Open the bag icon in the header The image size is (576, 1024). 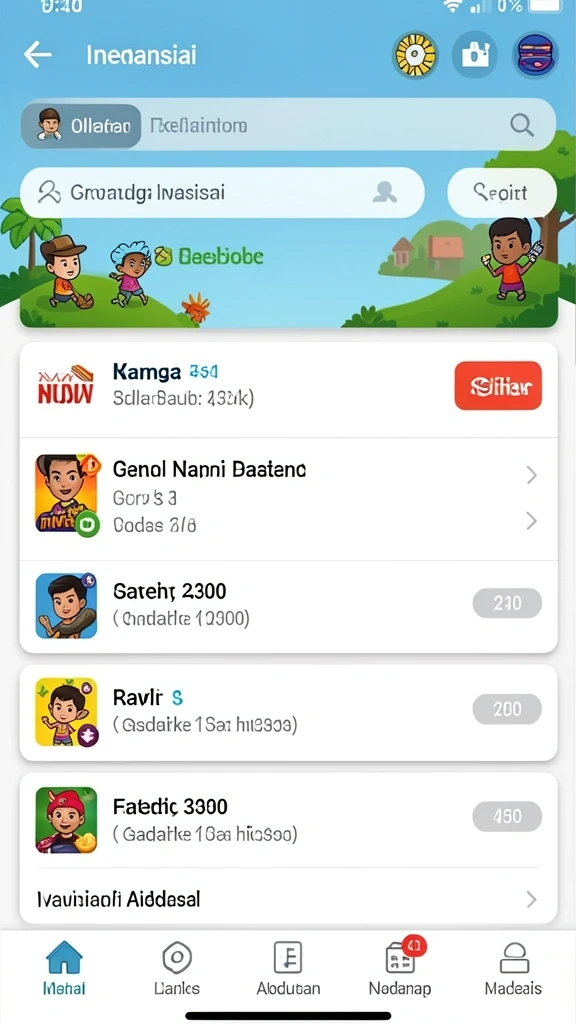point(474,56)
